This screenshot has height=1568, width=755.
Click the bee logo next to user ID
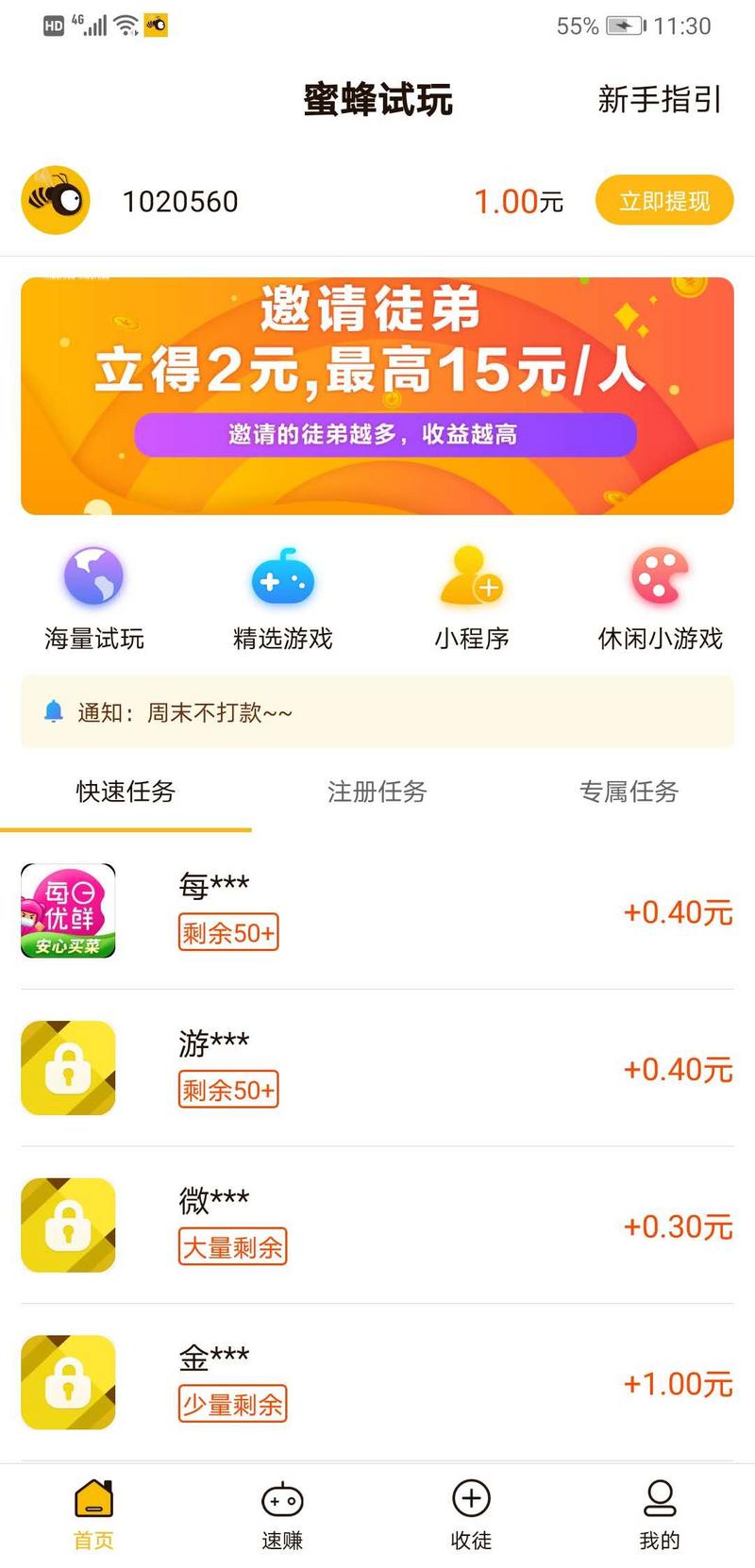54,199
